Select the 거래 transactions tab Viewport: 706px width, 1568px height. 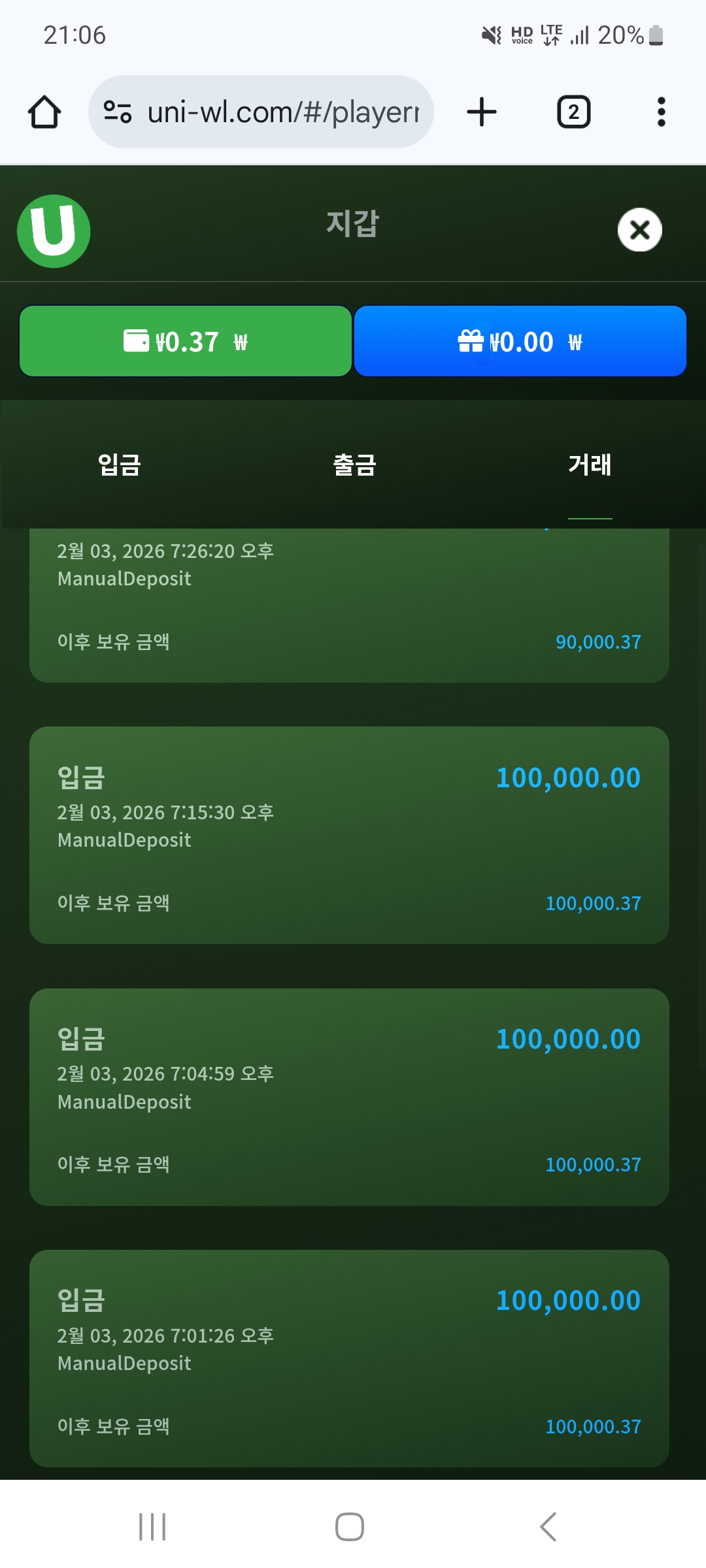(x=590, y=465)
